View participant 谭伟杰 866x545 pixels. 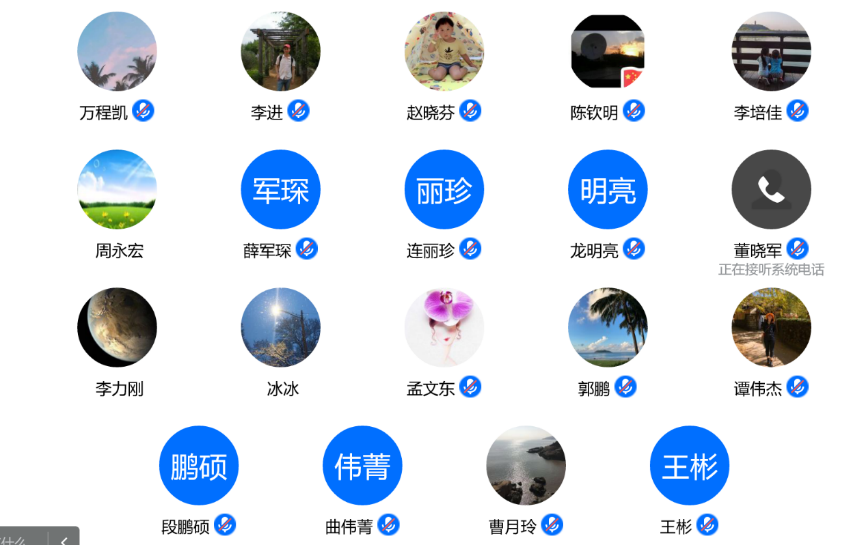[771, 327]
